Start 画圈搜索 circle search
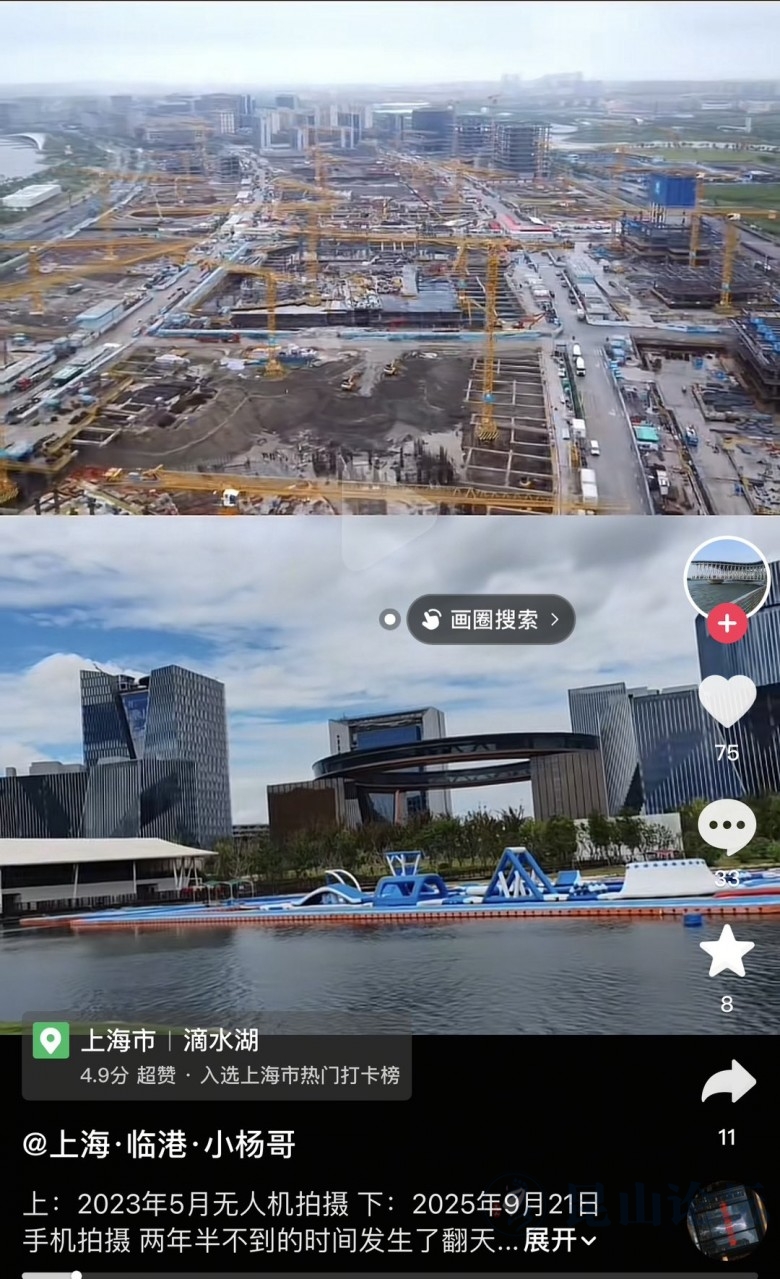The height and width of the screenshot is (1279, 780). [x=491, y=620]
